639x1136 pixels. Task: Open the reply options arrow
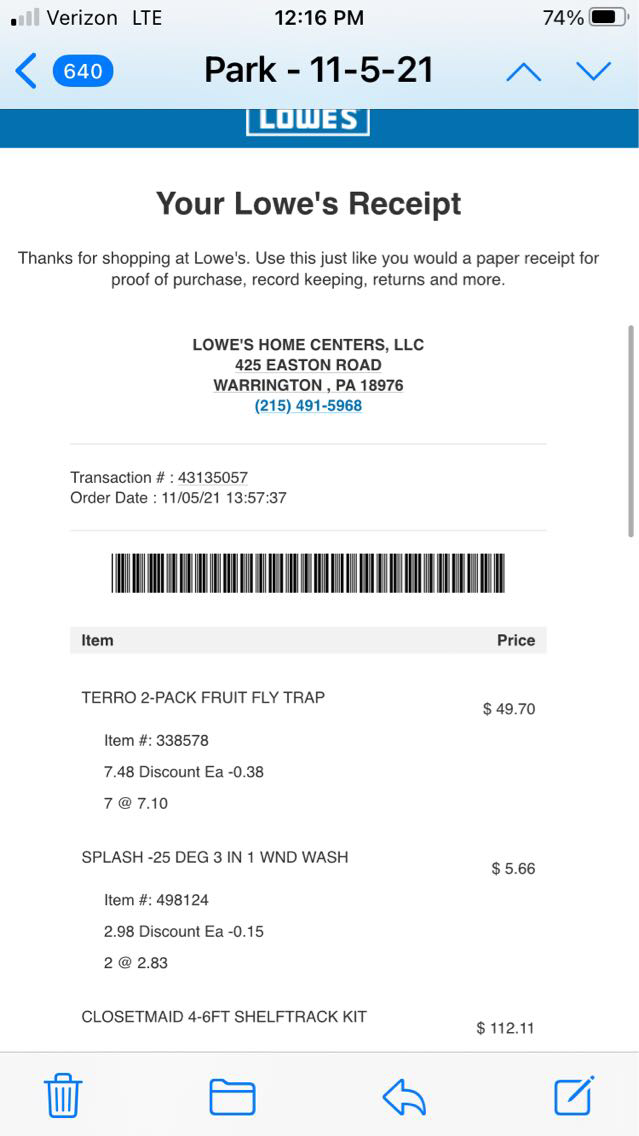click(x=404, y=1096)
